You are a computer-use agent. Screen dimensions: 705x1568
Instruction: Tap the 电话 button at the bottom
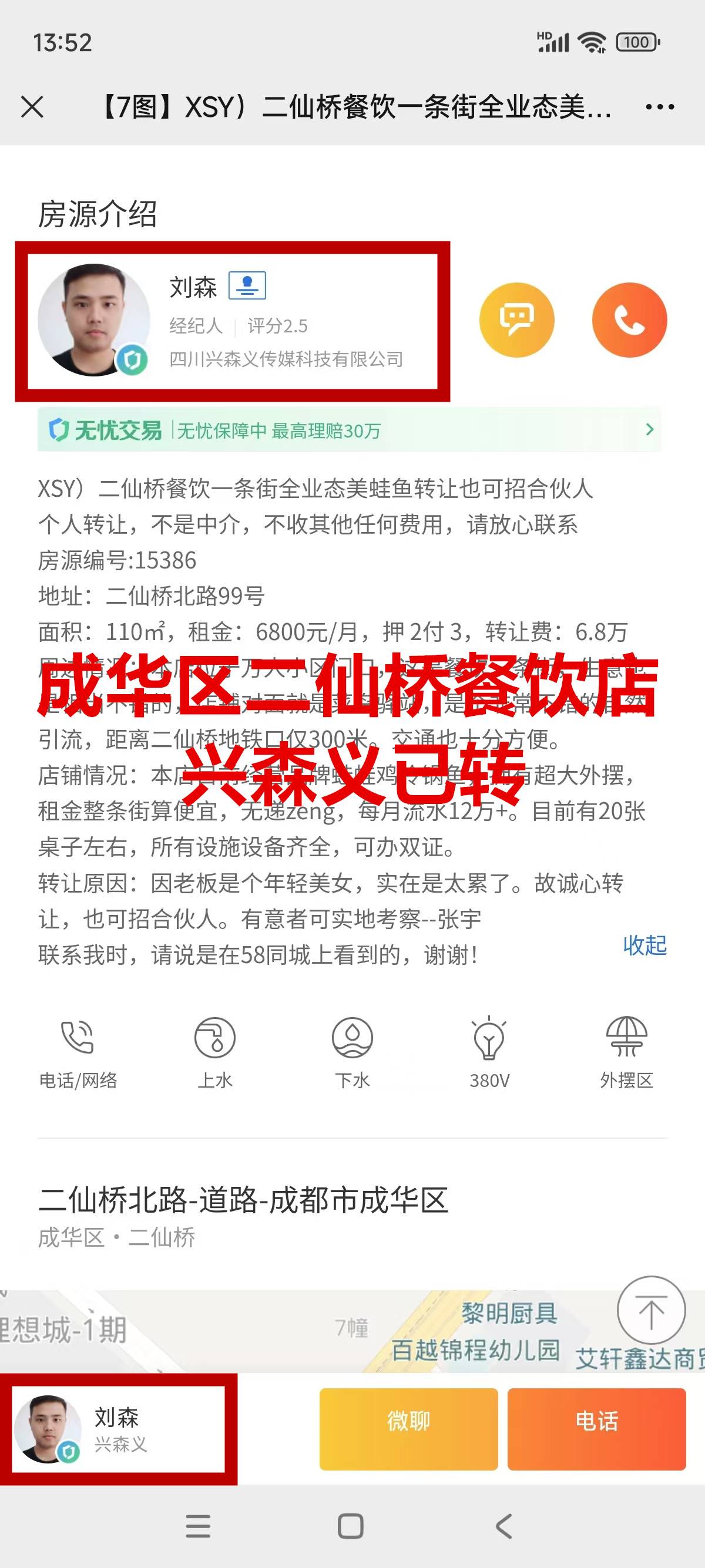pos(596,1429)
